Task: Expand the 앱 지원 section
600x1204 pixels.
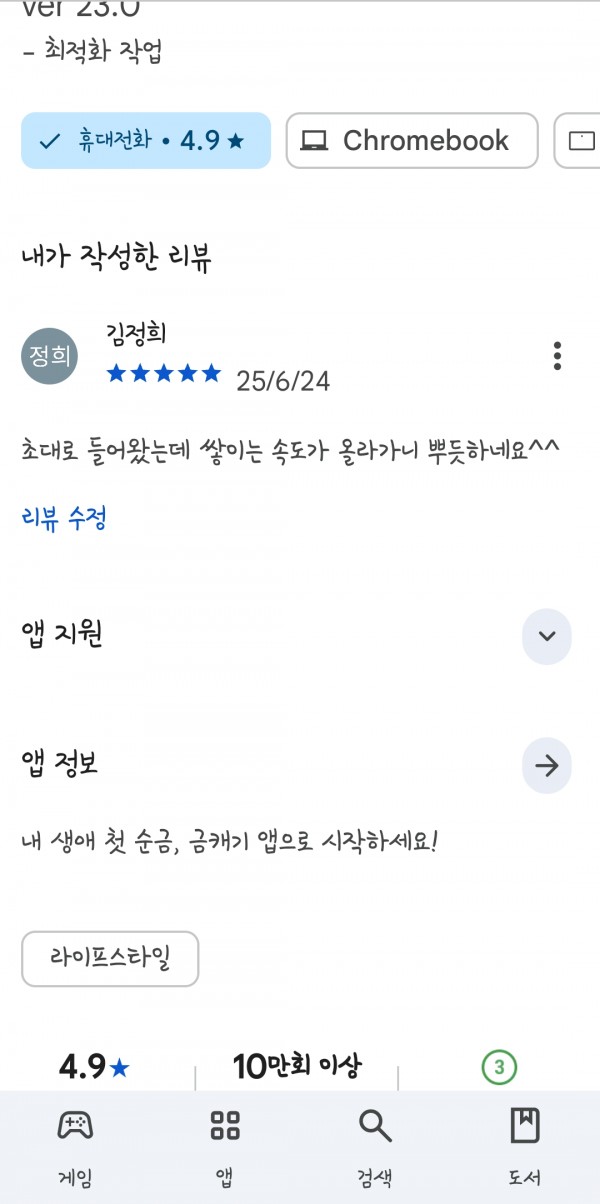Action: coord(547,636)
